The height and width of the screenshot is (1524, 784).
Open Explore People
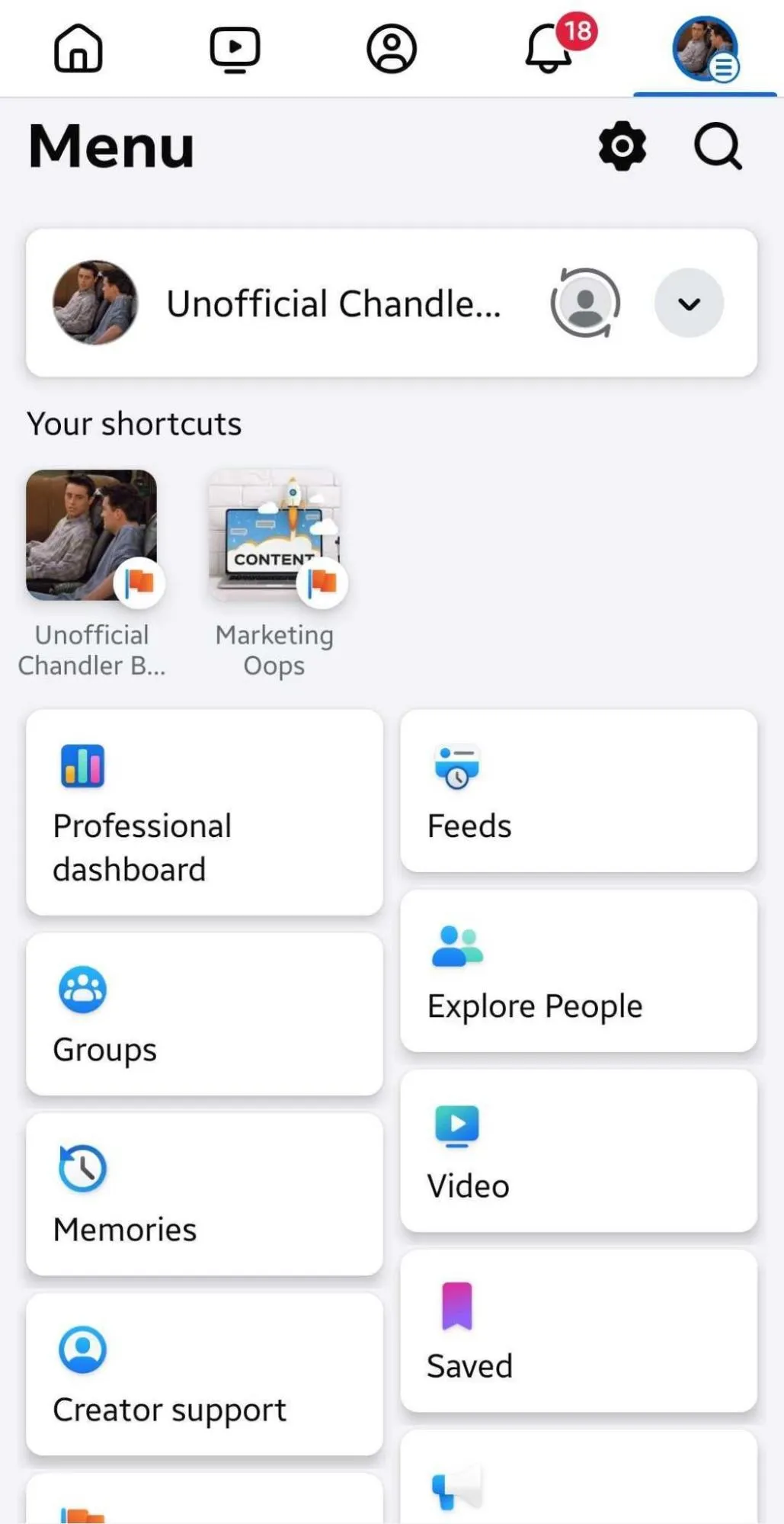pyautogui.click(x=578, y=972)
